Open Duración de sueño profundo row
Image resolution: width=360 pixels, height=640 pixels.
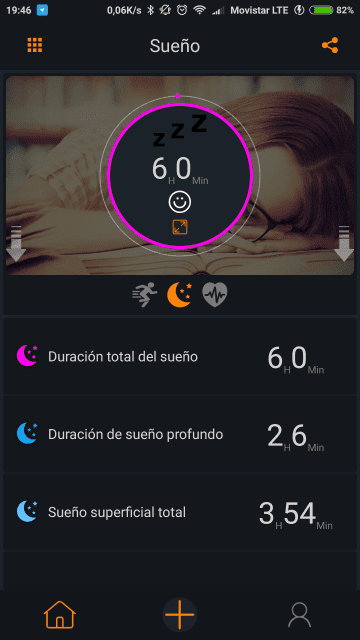click(x=180, y=434)
